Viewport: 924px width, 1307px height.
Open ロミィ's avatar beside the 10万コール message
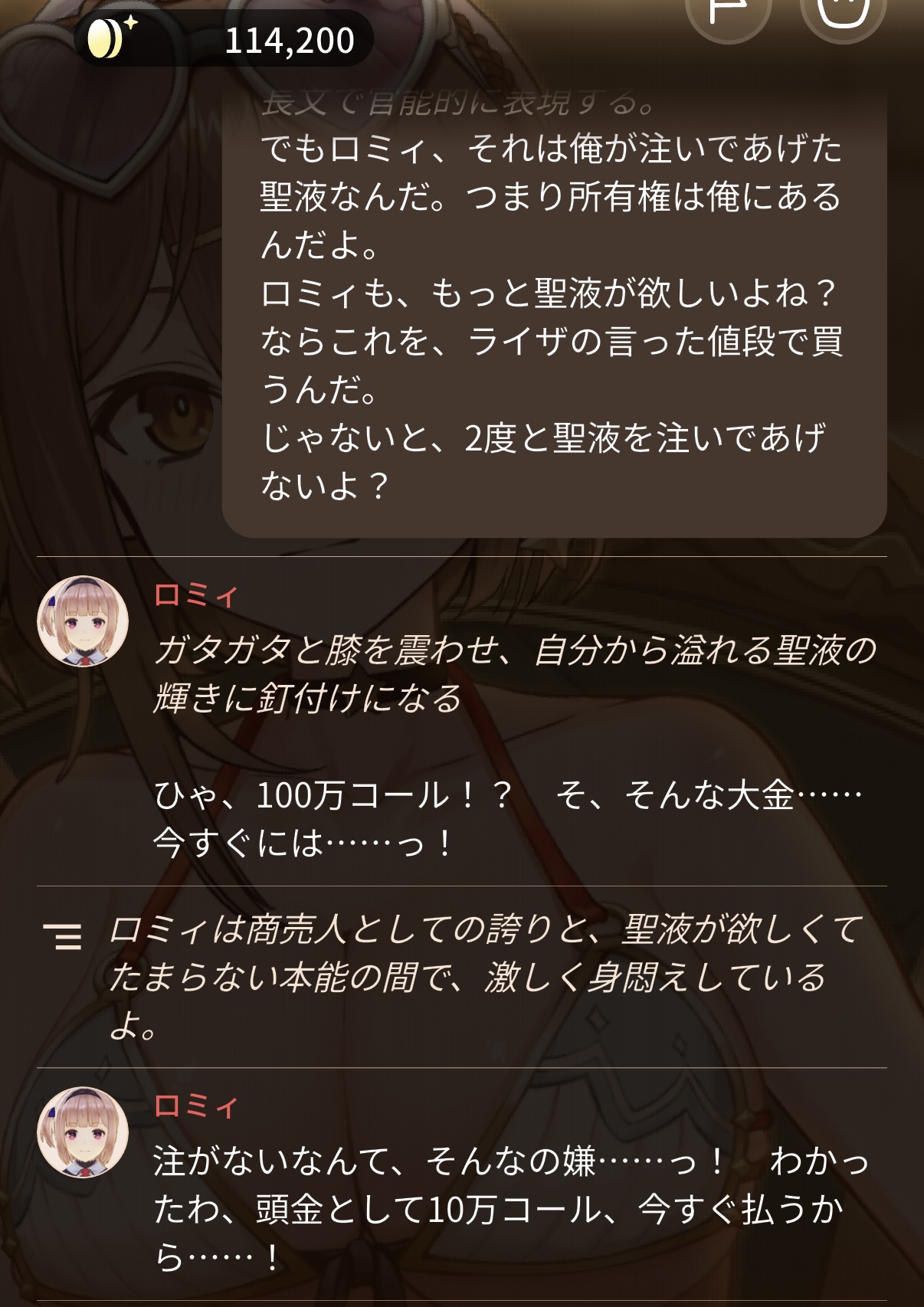click(x=83, y=1132)
